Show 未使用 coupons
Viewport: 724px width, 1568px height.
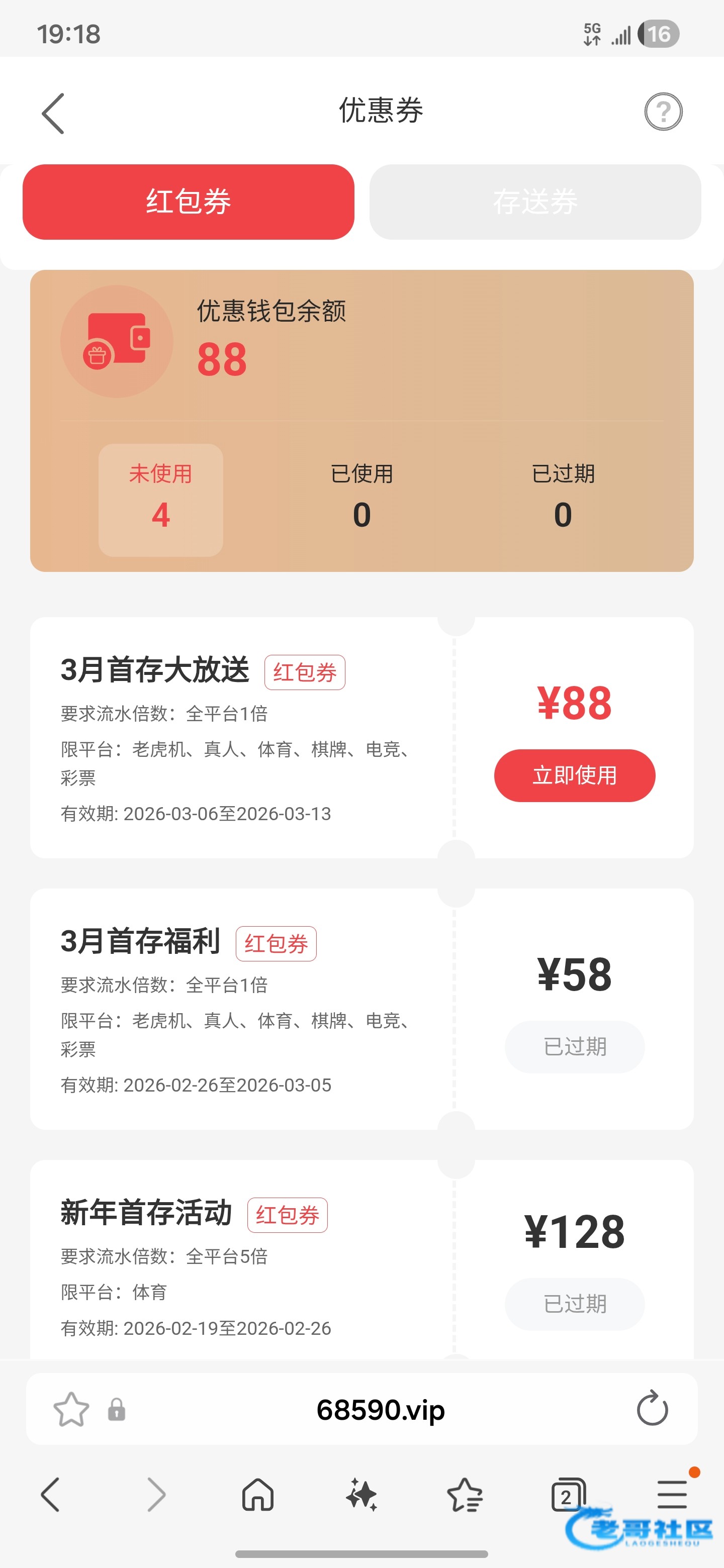click(x=161, y=499)
